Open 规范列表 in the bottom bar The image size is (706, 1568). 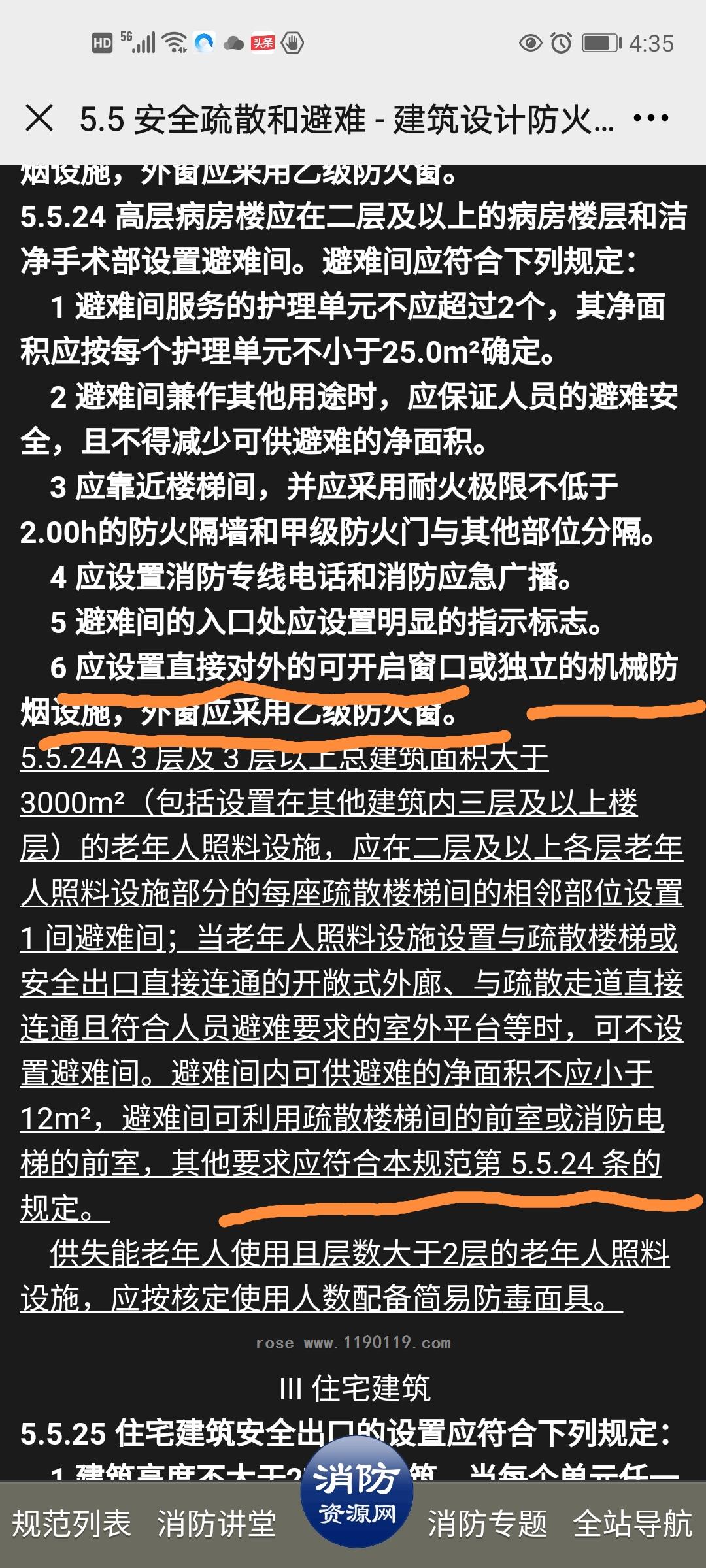pos(72,1524)
